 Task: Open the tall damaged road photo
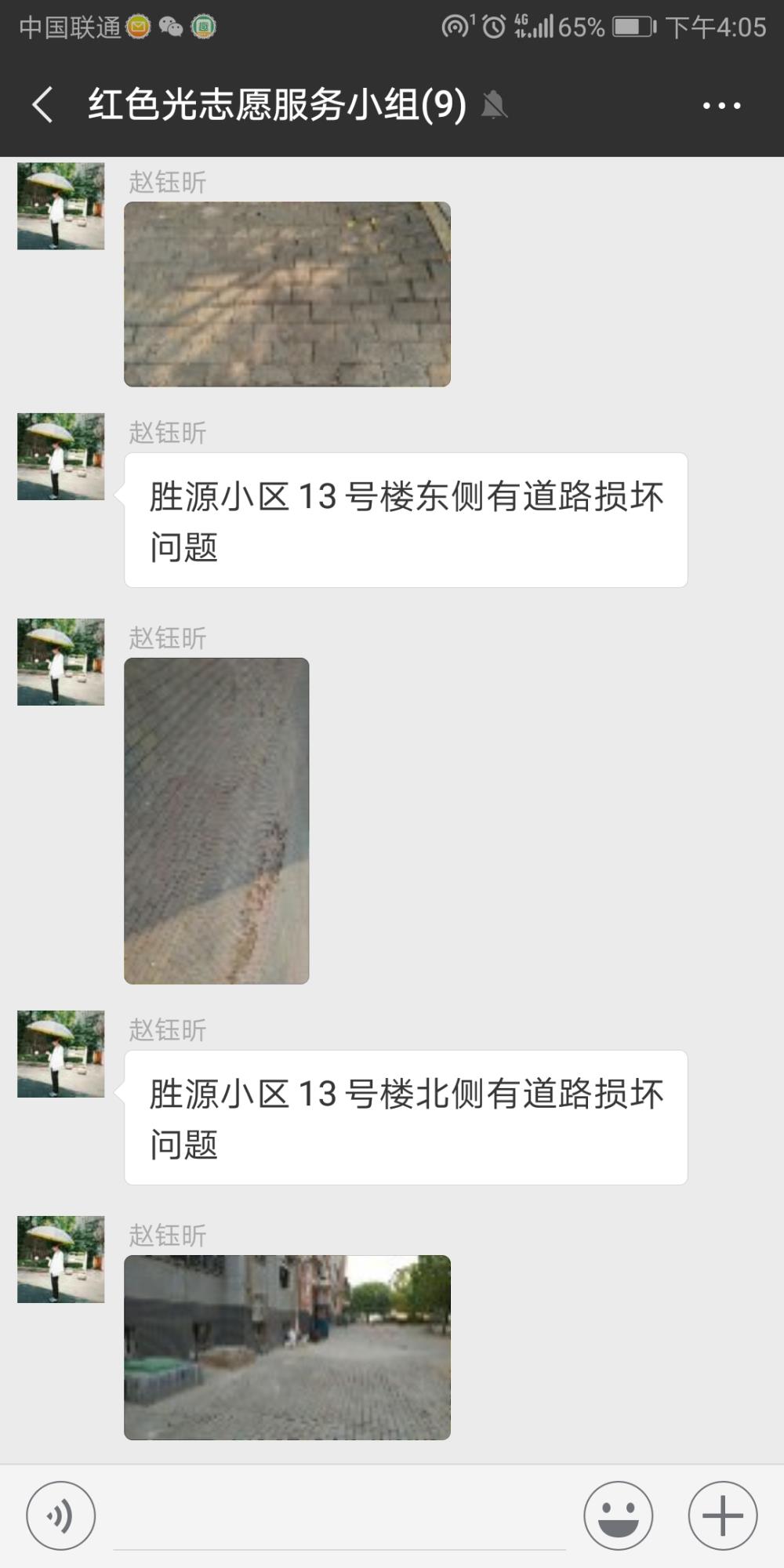pyautogui.click(x=216, y=821)
